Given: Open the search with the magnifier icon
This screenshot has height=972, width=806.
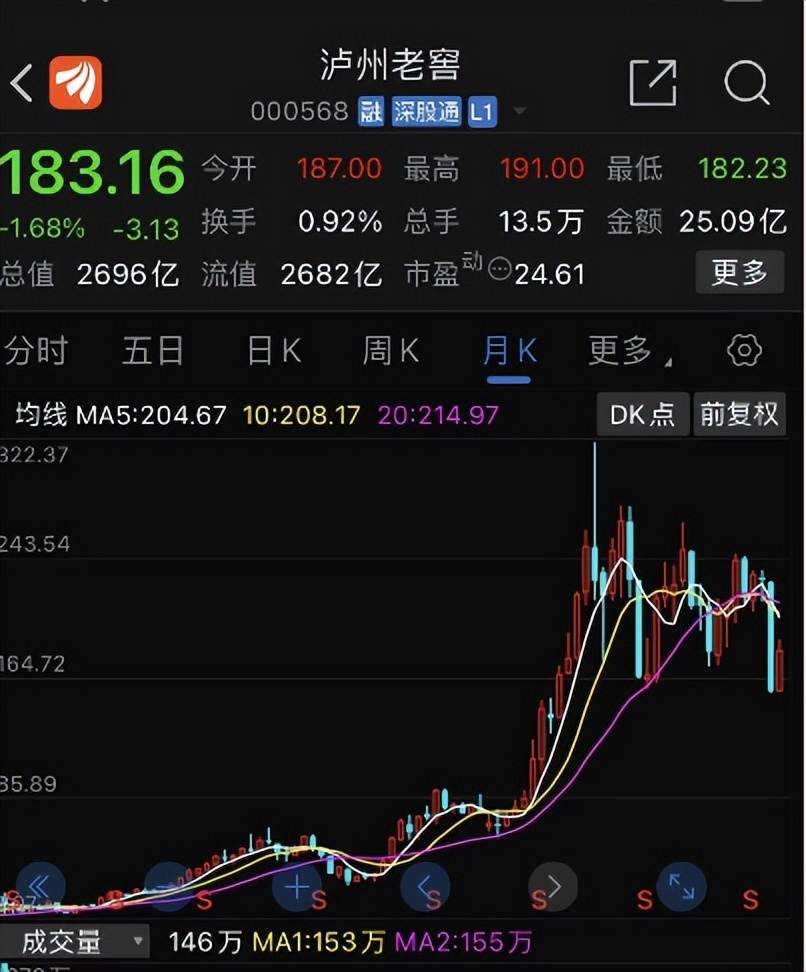Looking at the screenshot, I should (744, 84).
